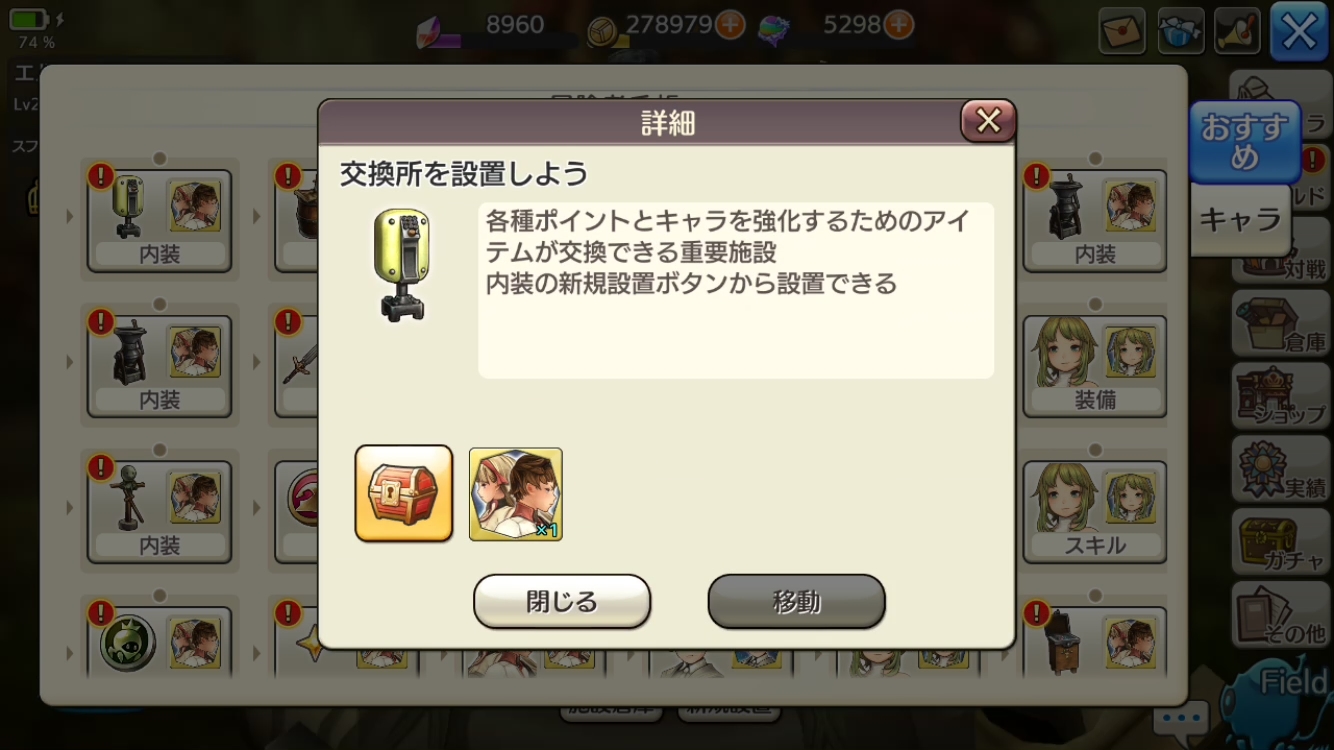Select the red treasure chest reward
Viewport: 1334px width, 750px height.
(x=404, y=494)
